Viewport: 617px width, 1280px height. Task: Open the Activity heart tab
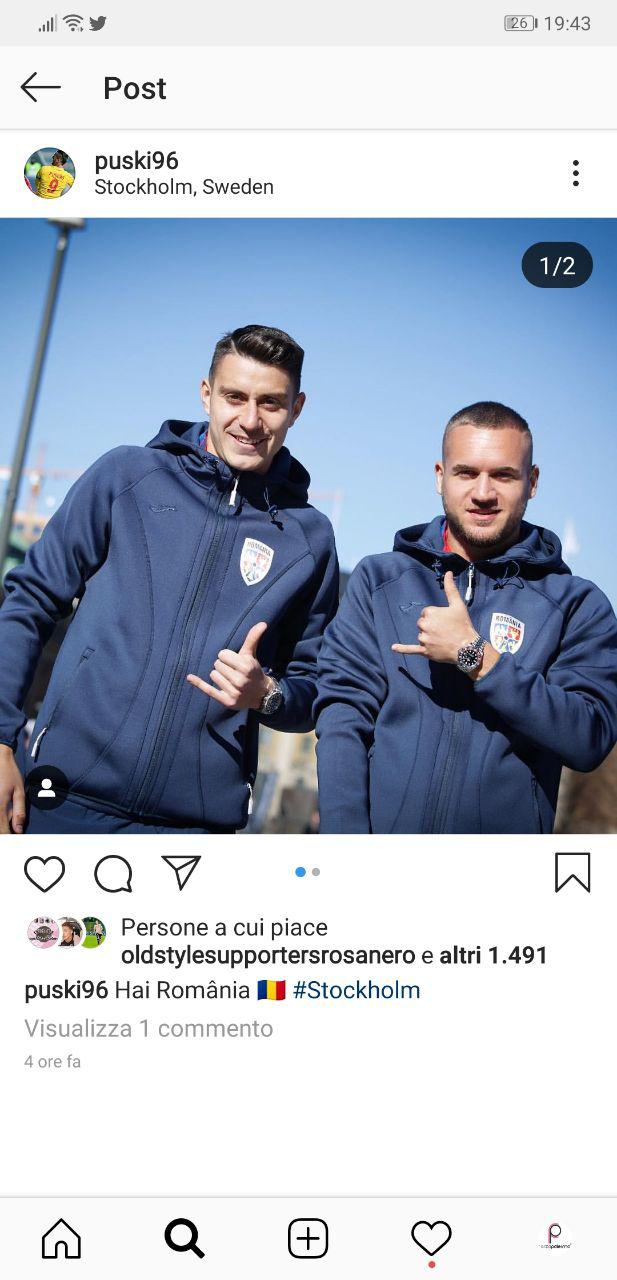click(431, 1239)
